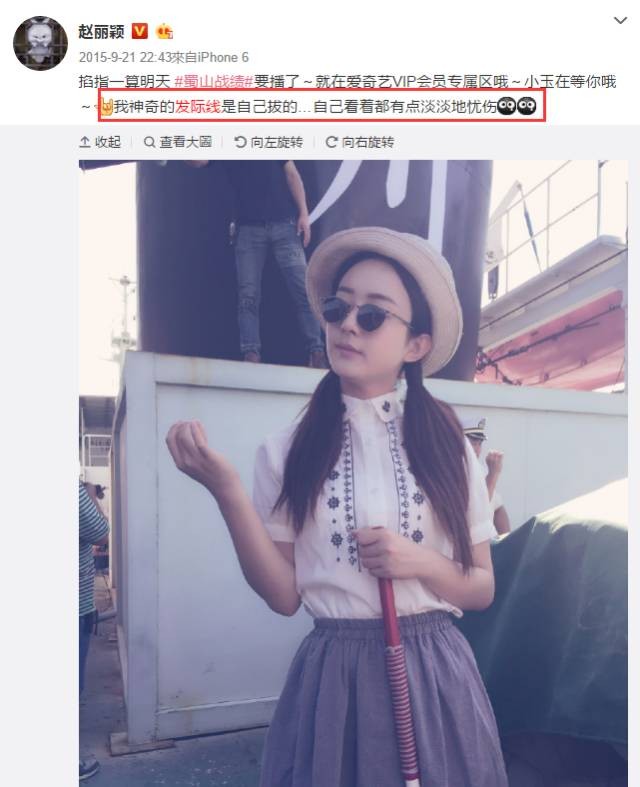Open 赵丽颖's profile avatar
The image size is (640, 787).
coord(40,43)
